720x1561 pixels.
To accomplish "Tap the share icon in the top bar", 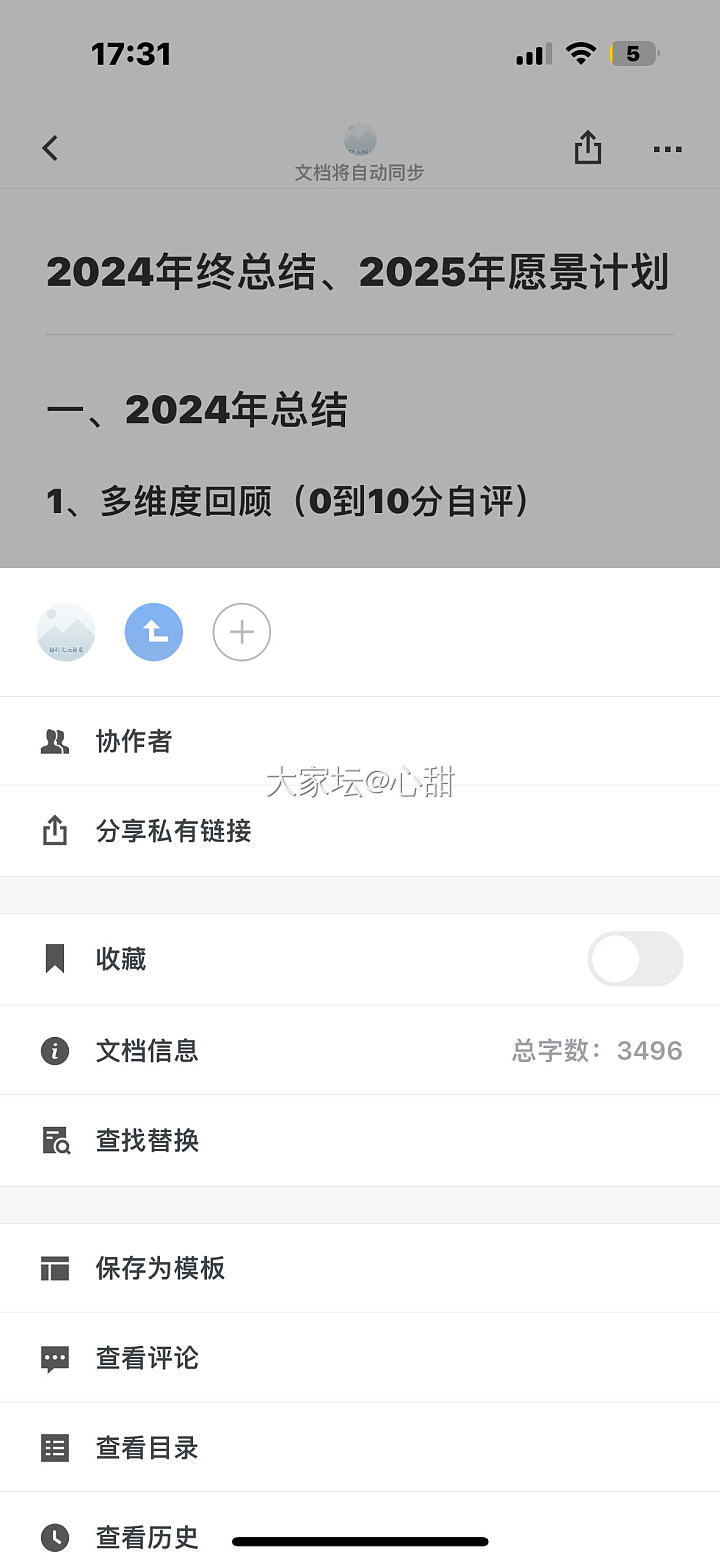I will click(588, 148).
